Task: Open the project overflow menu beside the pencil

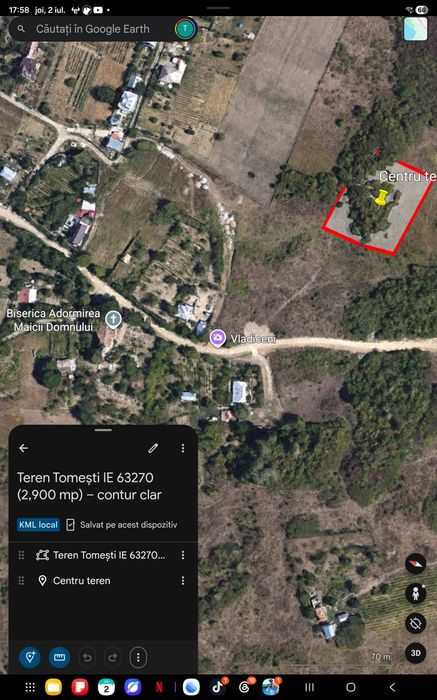Action: pyautogui.click(x=183, y=448)
